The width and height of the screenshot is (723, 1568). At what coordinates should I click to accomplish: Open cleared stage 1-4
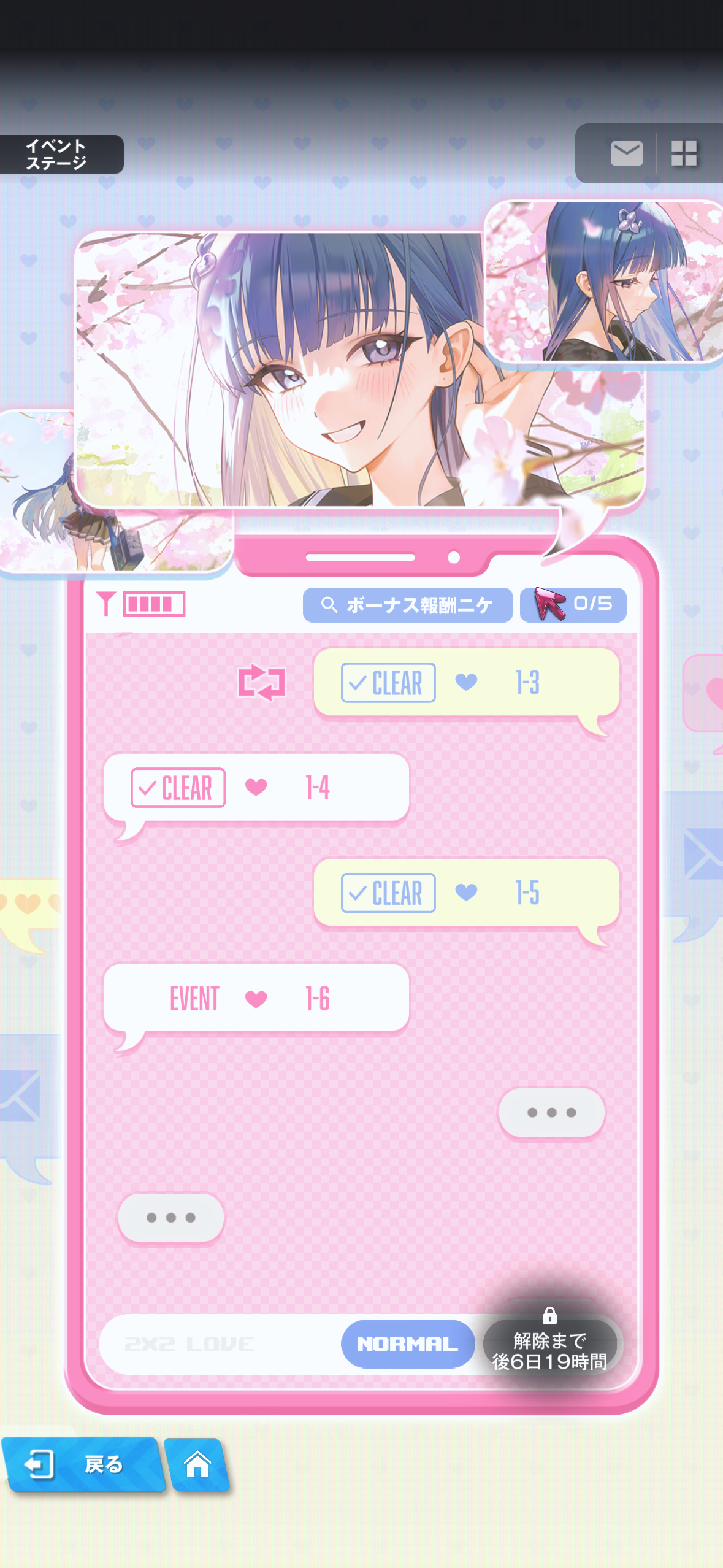pyautogui.click(x=256, y=788)
